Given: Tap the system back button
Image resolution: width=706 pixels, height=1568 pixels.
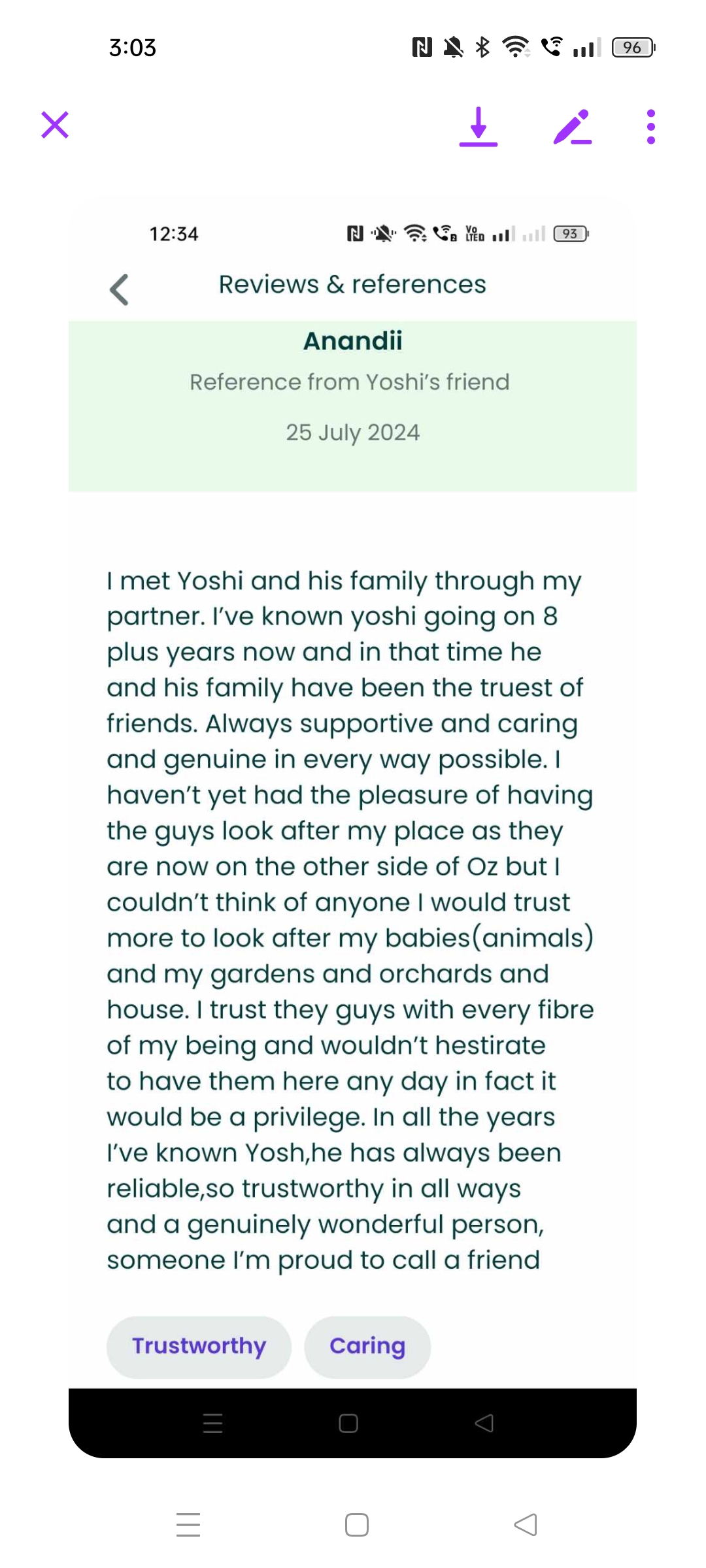Looking at the screenshot, I should click(x=526, y=1525).
